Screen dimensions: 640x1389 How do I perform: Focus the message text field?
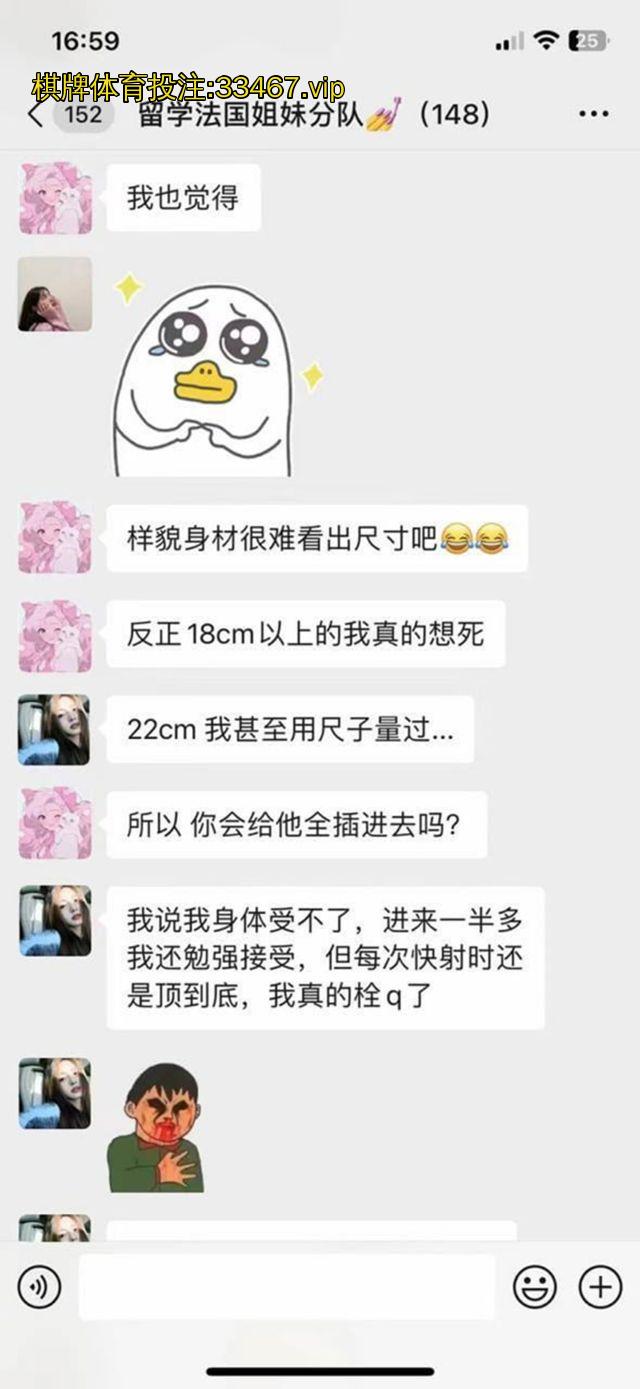286,1287
